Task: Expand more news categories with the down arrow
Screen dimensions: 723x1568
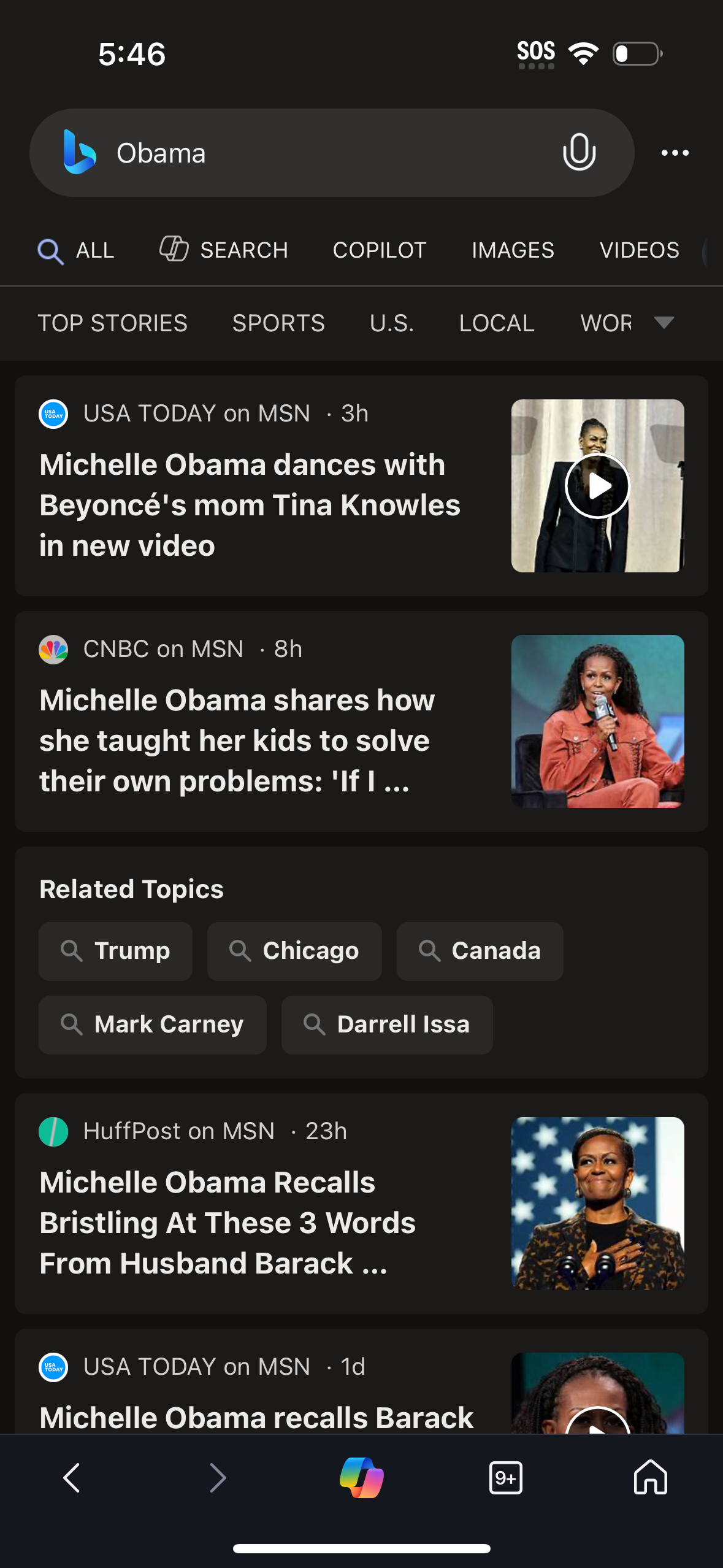Action: tap(665, 323)
